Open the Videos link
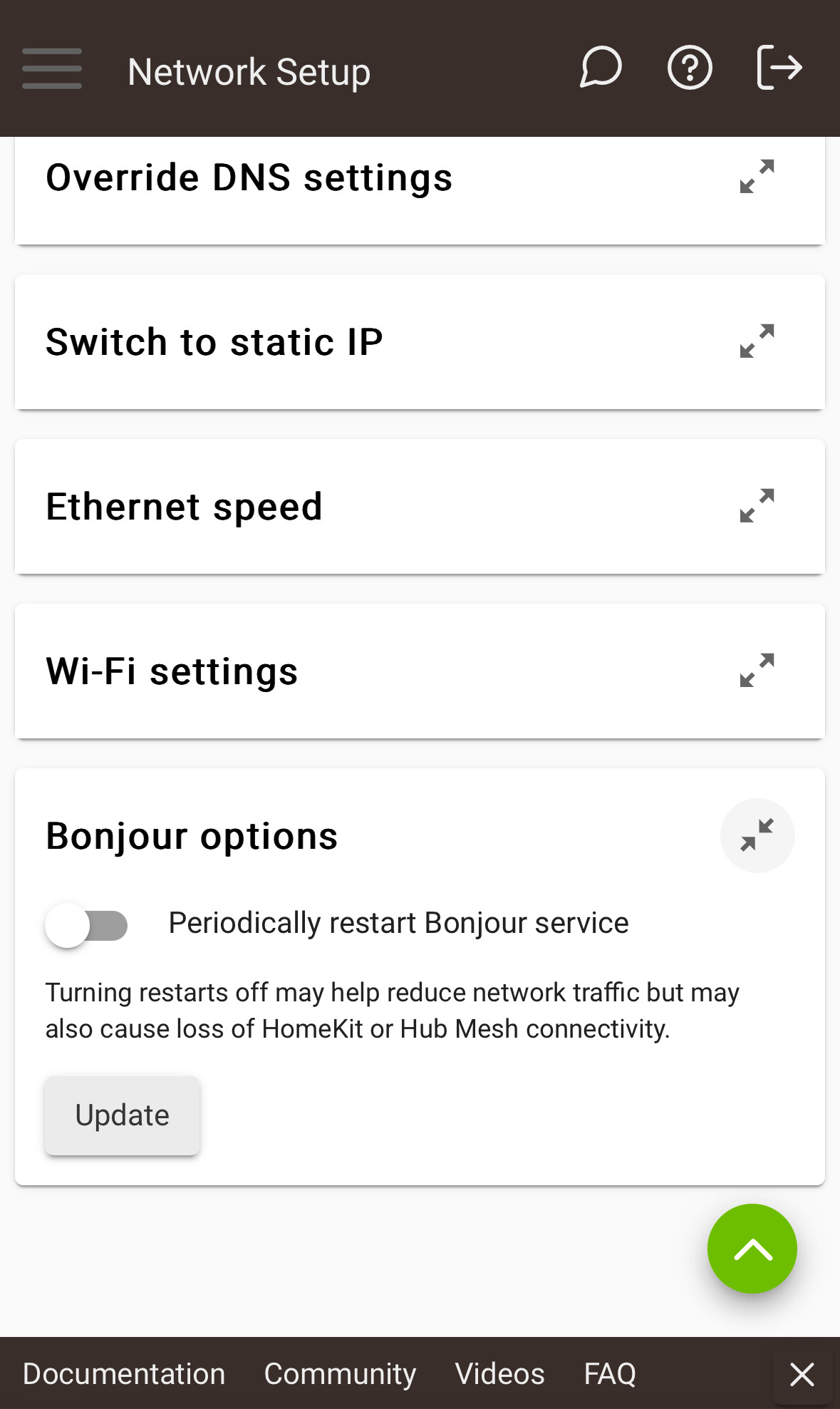The image size is (840, 1409). pos(499,1374)
